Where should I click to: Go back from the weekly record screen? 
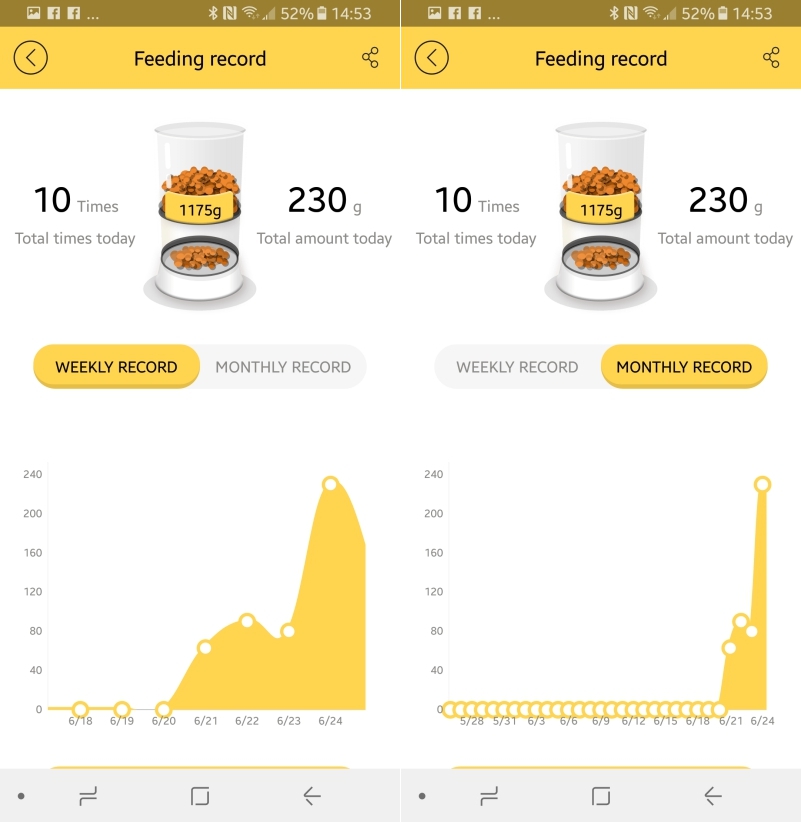pyautogui.click(x=31, y=58)
